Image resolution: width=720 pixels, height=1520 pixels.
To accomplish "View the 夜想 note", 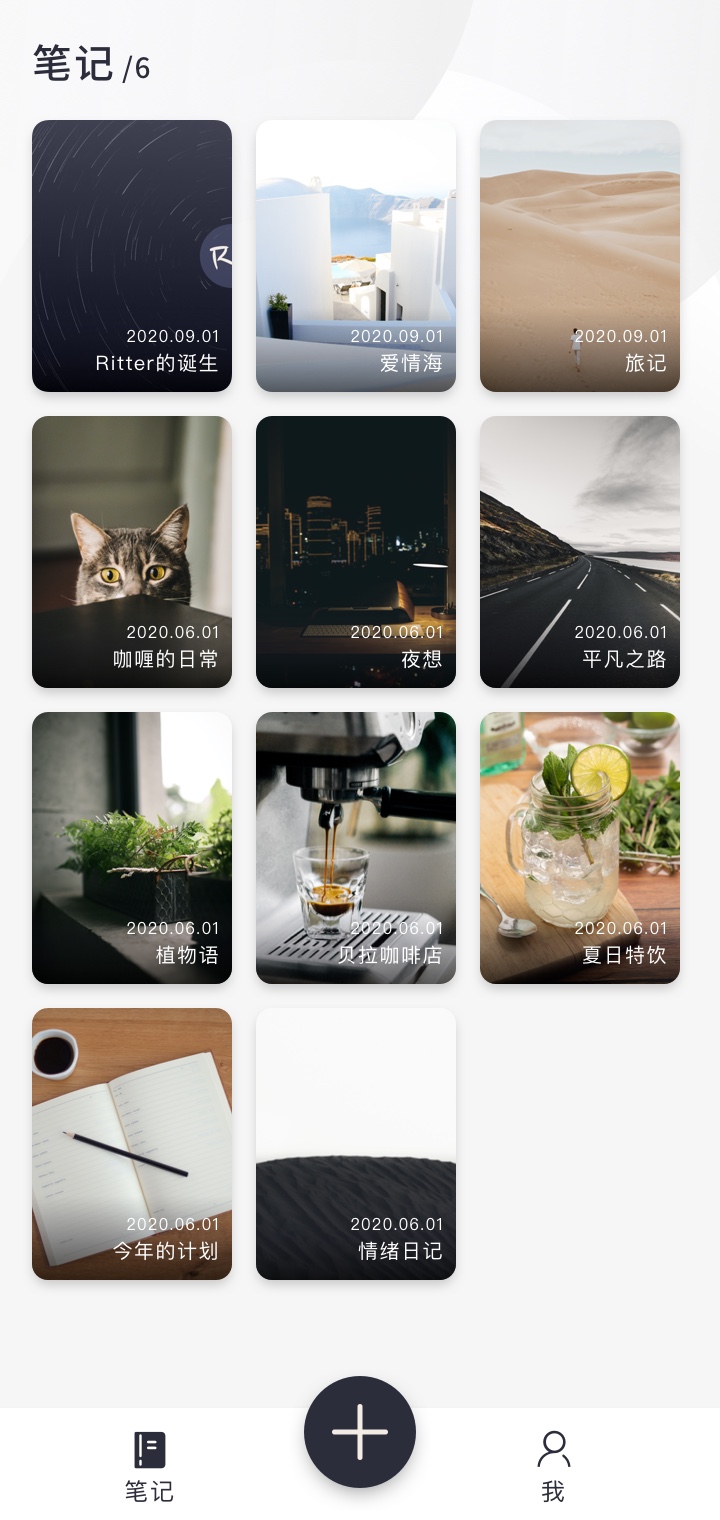I will tap(356, 552).
